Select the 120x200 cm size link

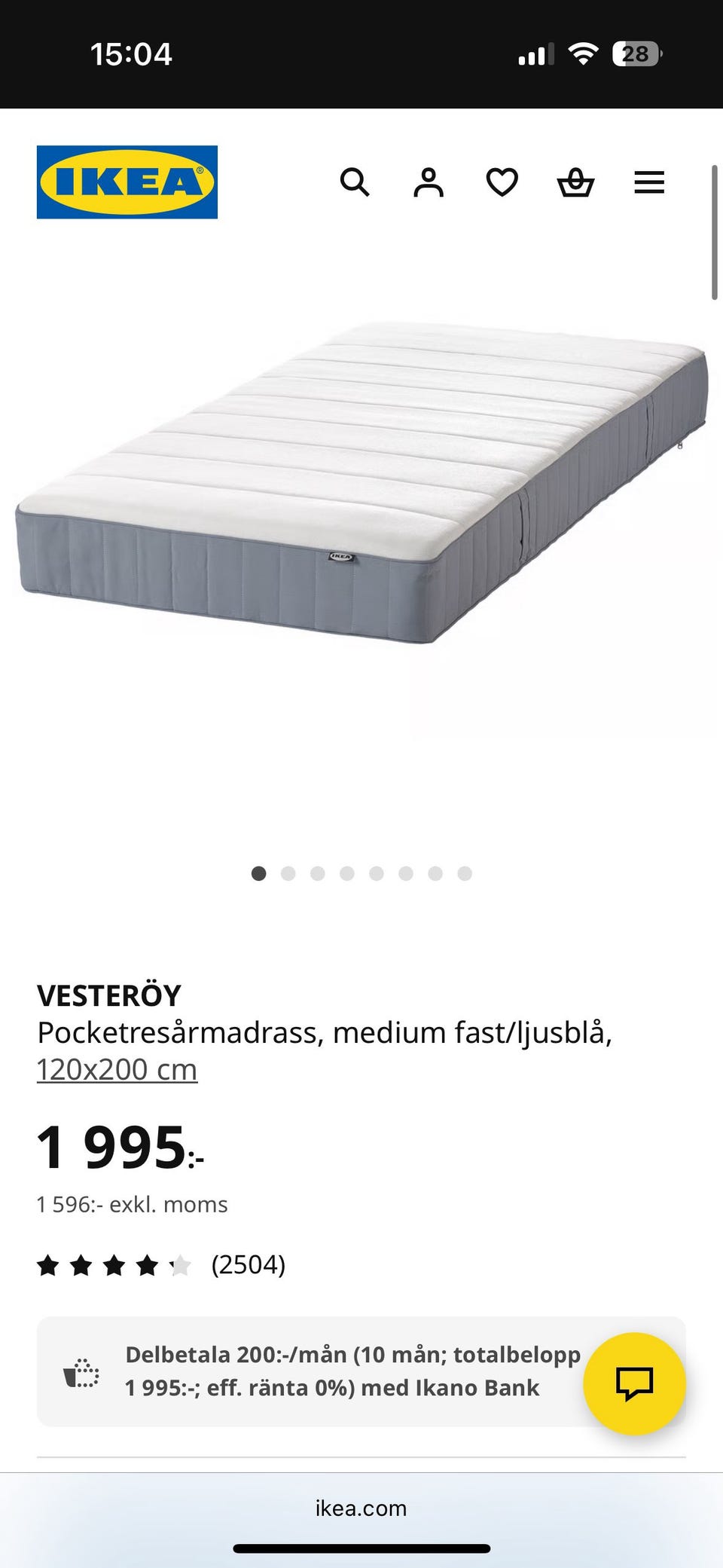[117, 1070]
